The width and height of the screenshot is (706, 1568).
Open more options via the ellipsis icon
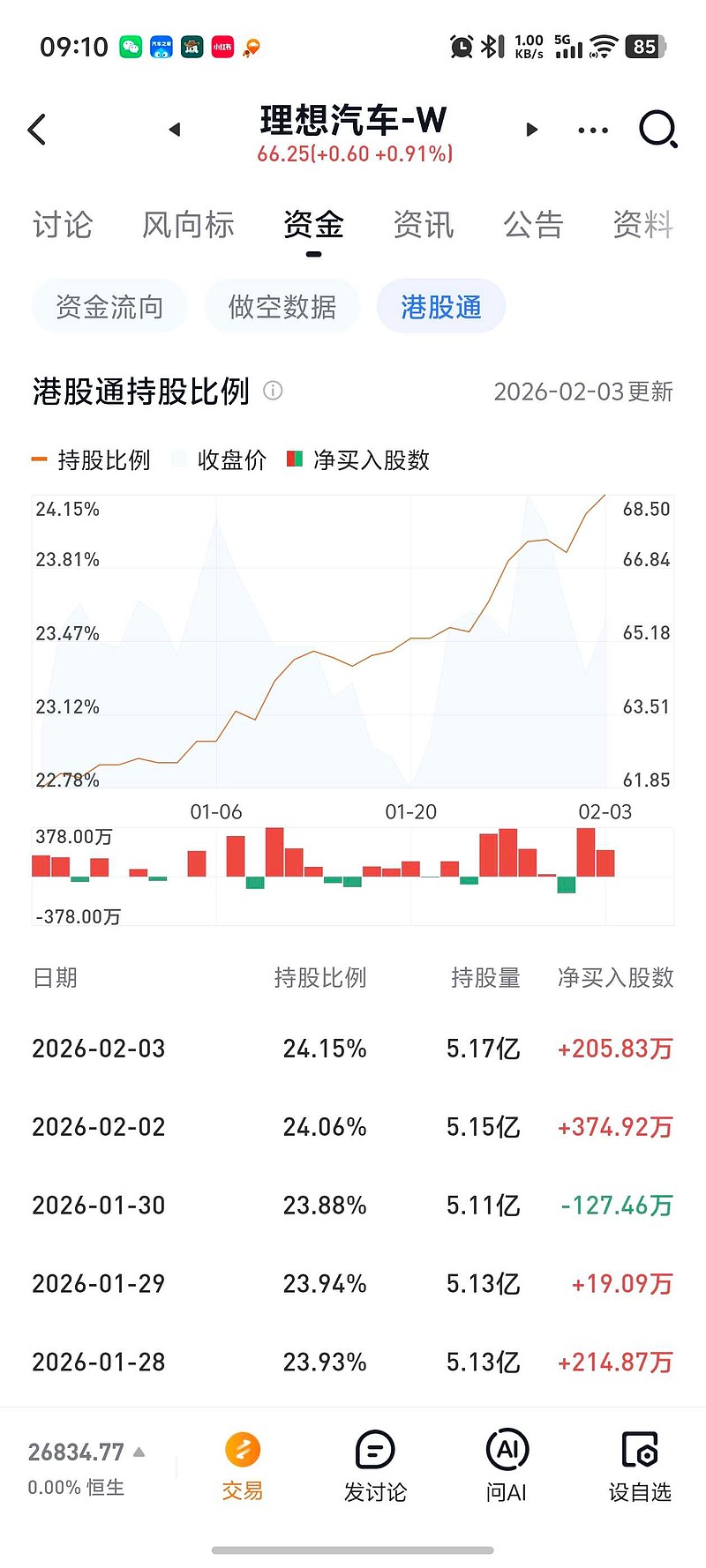click(x=591, y=129)
